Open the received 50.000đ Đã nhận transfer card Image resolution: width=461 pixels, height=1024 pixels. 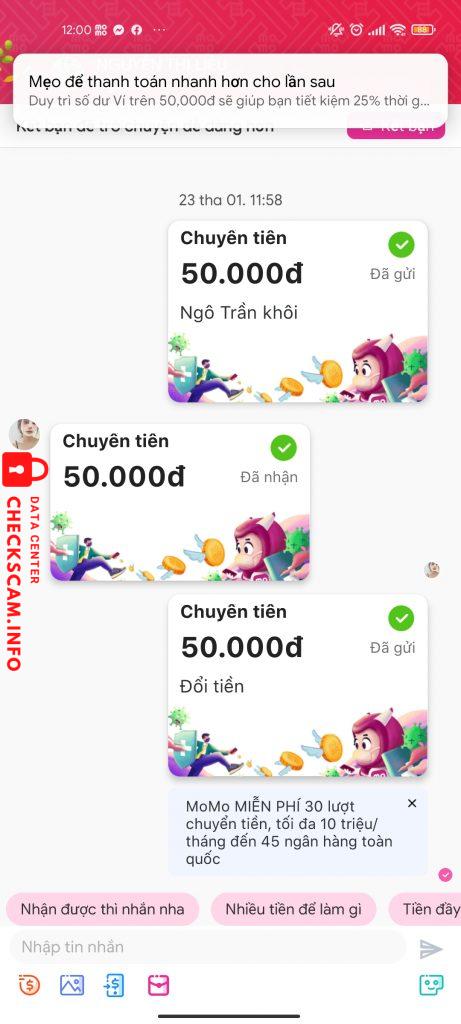pos(180,502)
